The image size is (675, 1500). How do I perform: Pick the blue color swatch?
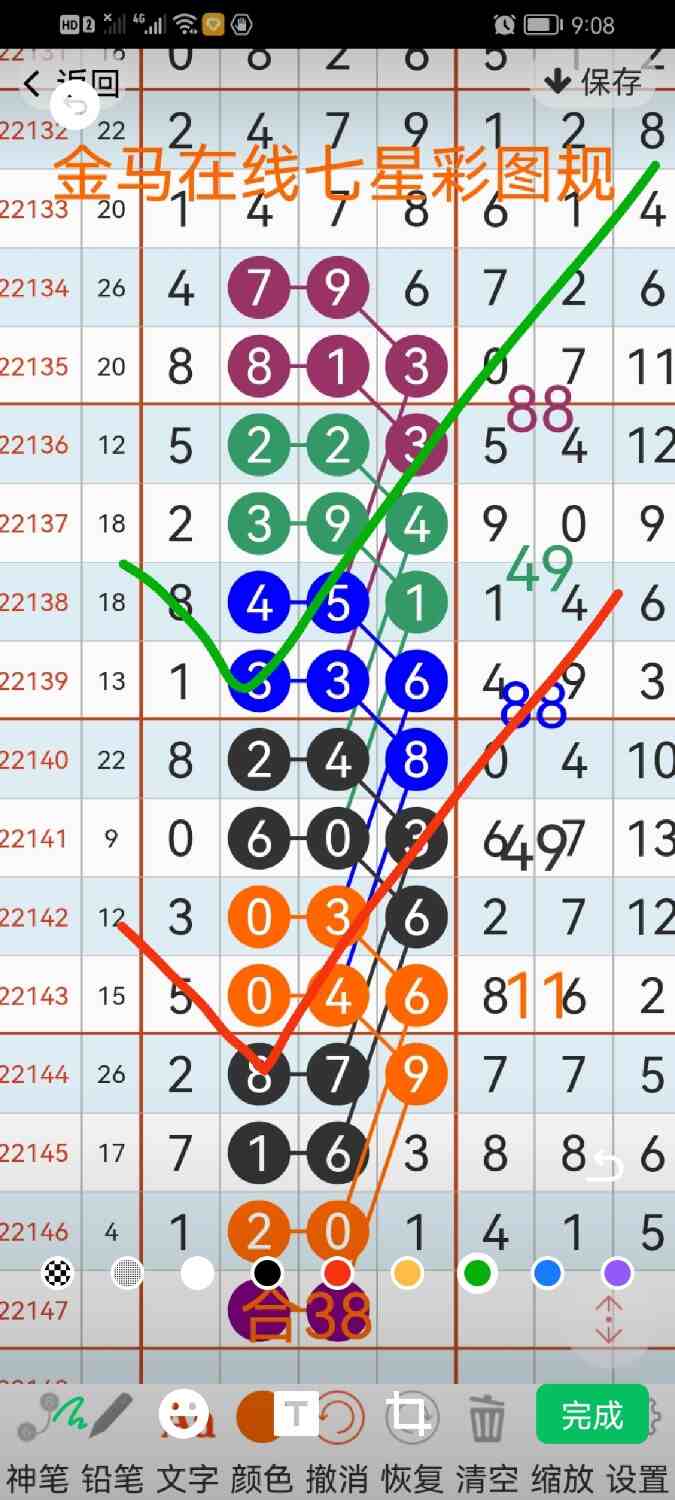point(547,1273)
